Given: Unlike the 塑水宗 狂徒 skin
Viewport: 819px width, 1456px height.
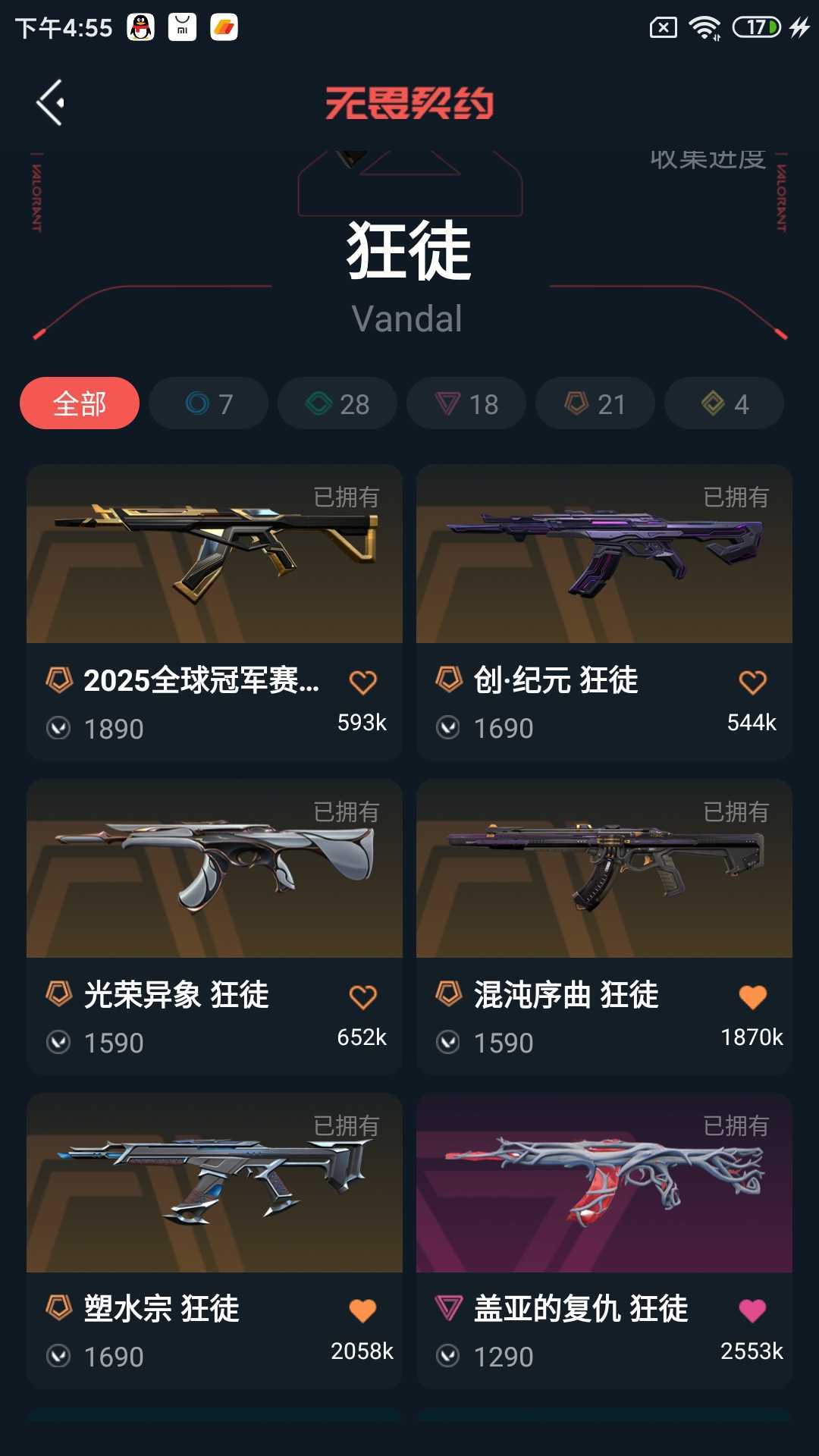Looking at the screenshot, I should click(x=362, y=1310).
